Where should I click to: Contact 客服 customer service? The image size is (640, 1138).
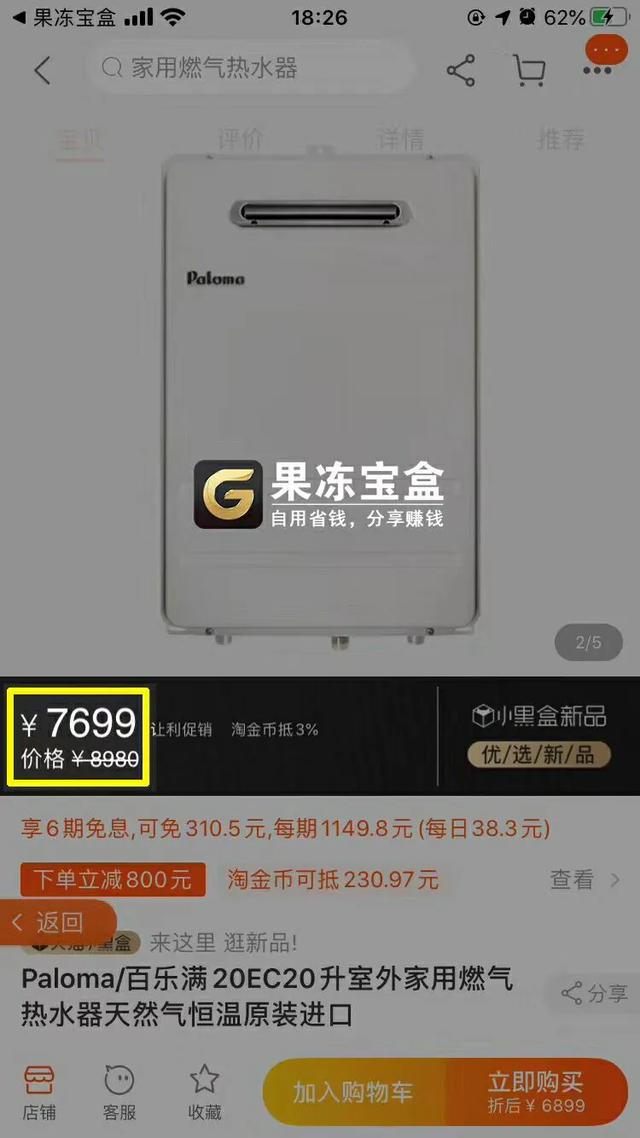[x=119, y=1092]
